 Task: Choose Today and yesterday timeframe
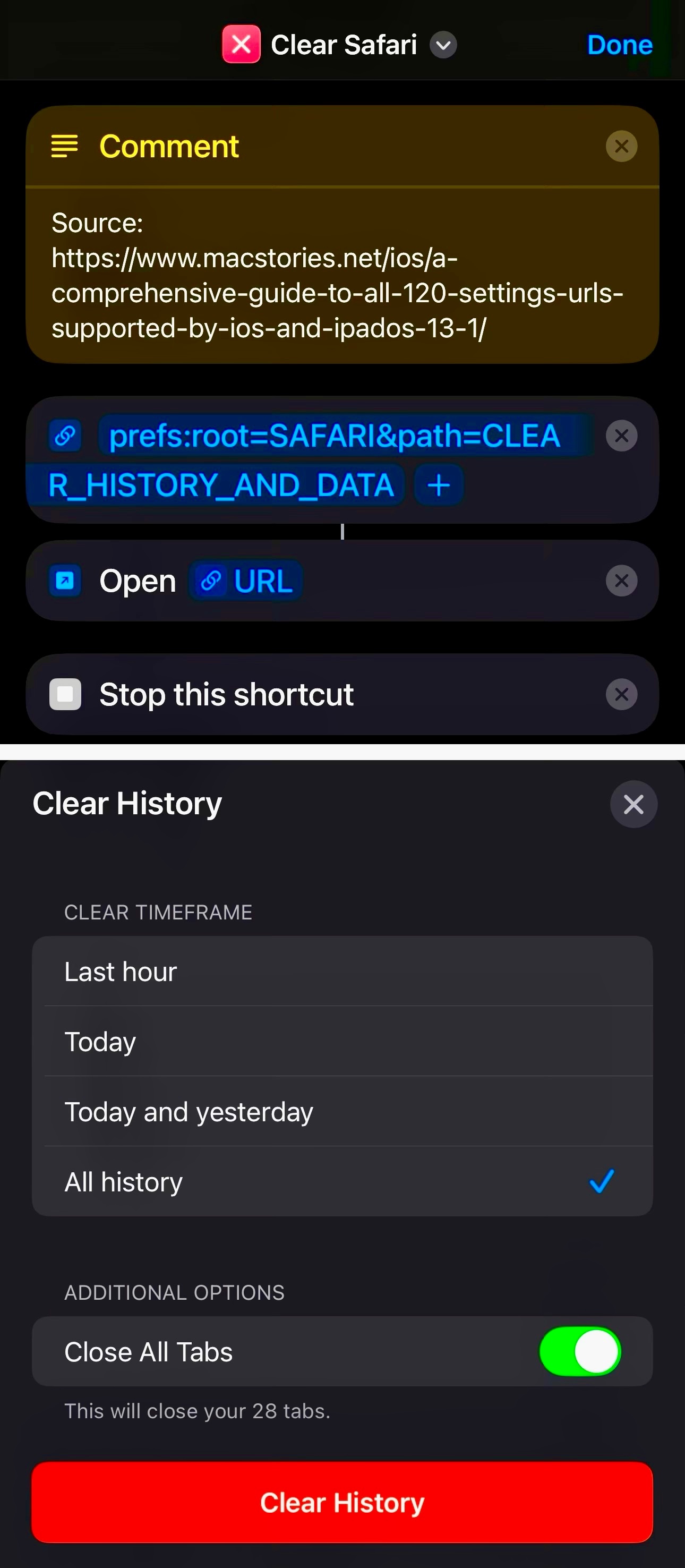[342, 1112]
